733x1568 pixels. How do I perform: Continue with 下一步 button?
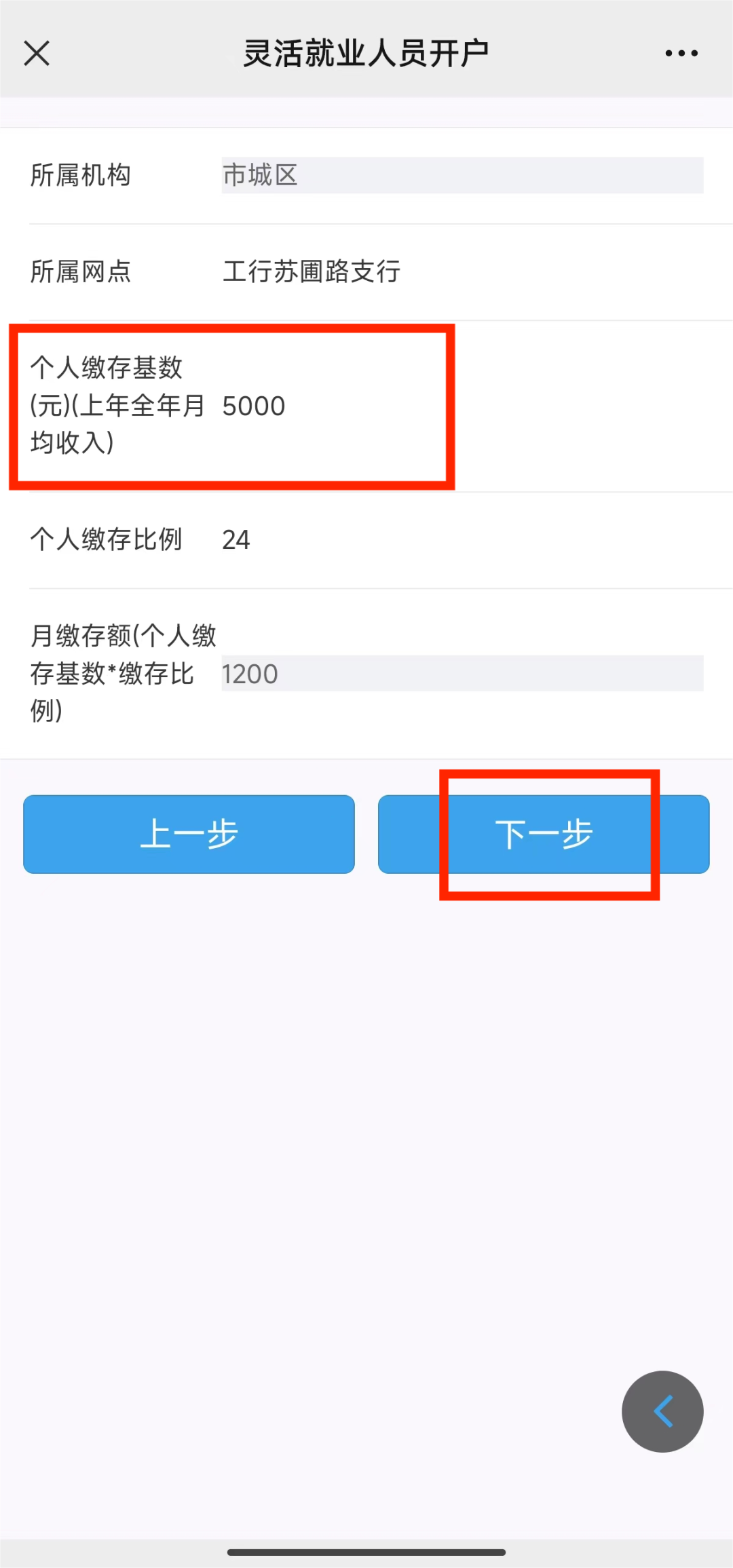pos(544,834)
